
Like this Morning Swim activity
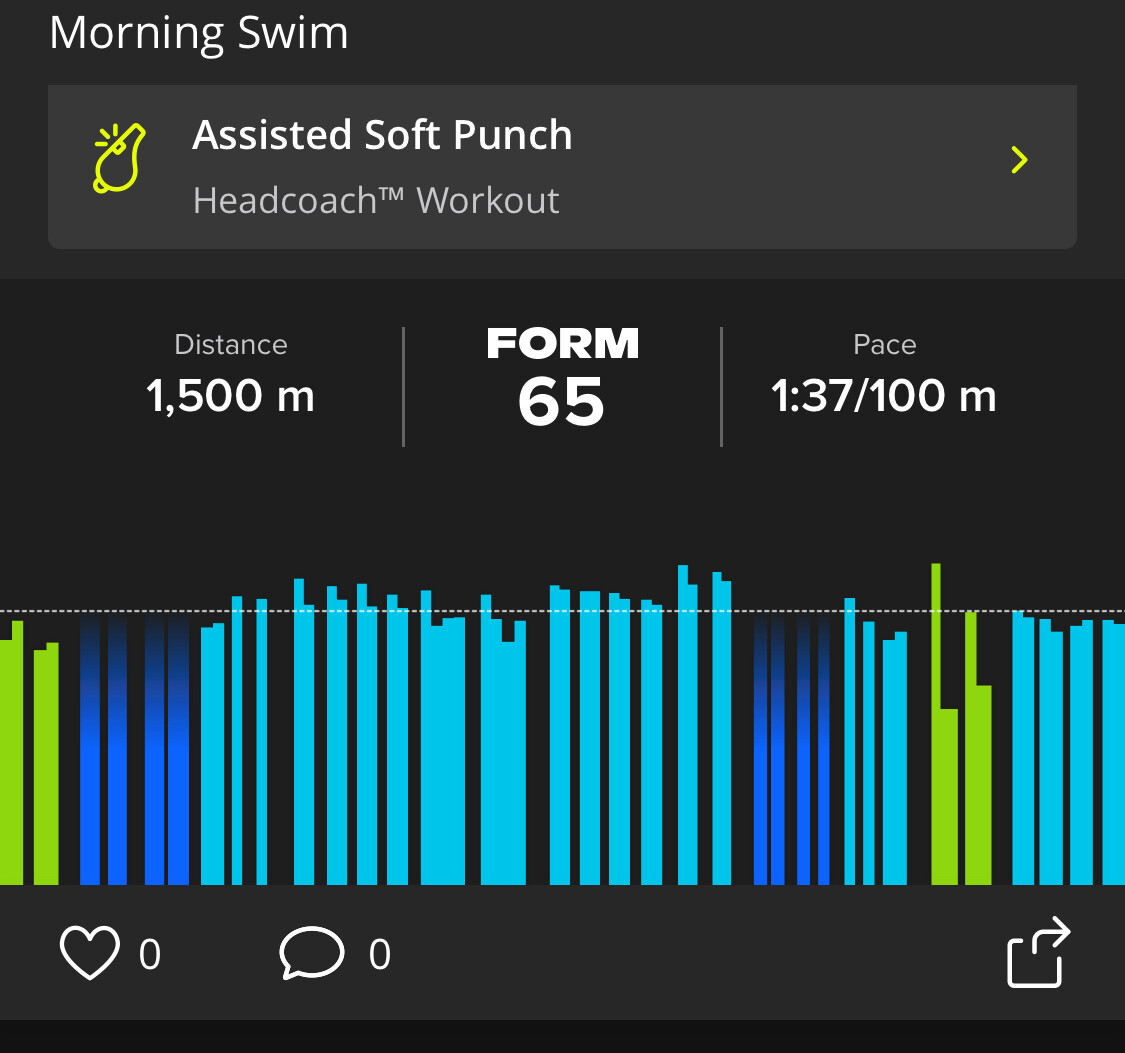pyautogui.click(x=90, y=953)
